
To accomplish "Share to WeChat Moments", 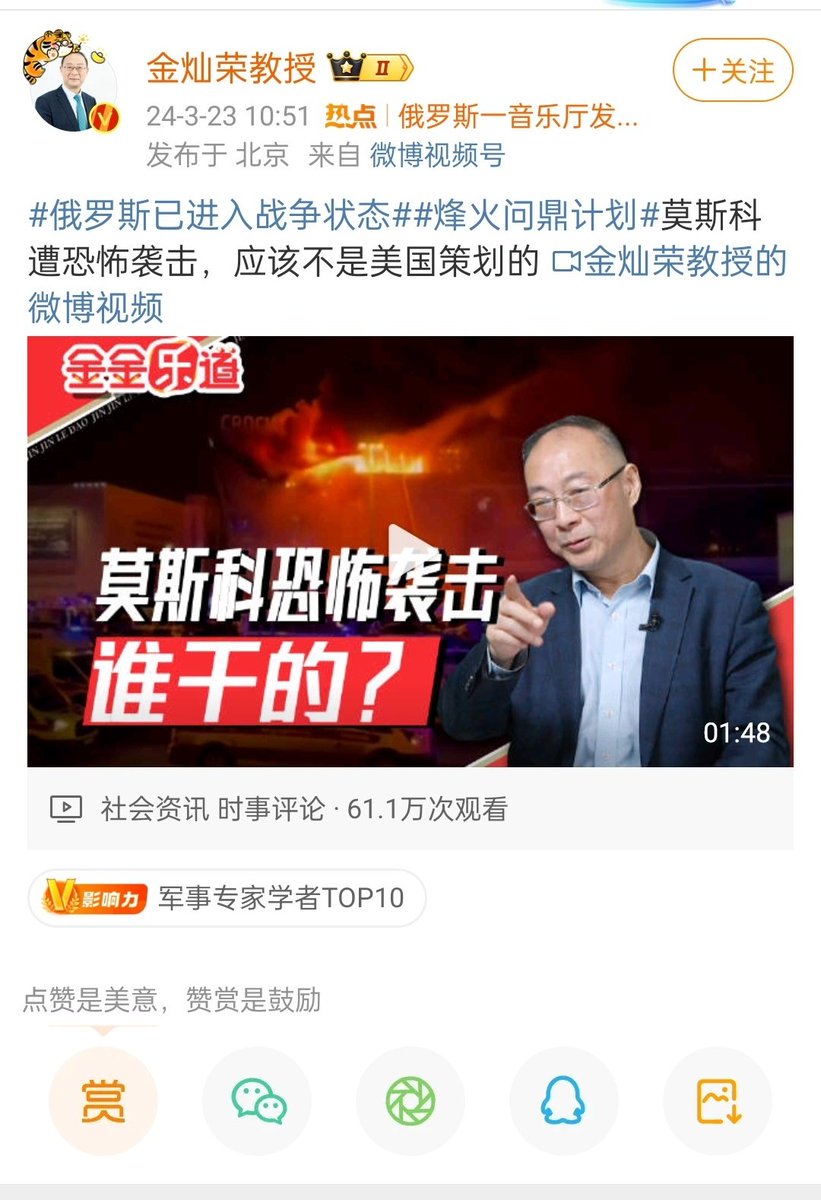I will tap(411, 1100).
